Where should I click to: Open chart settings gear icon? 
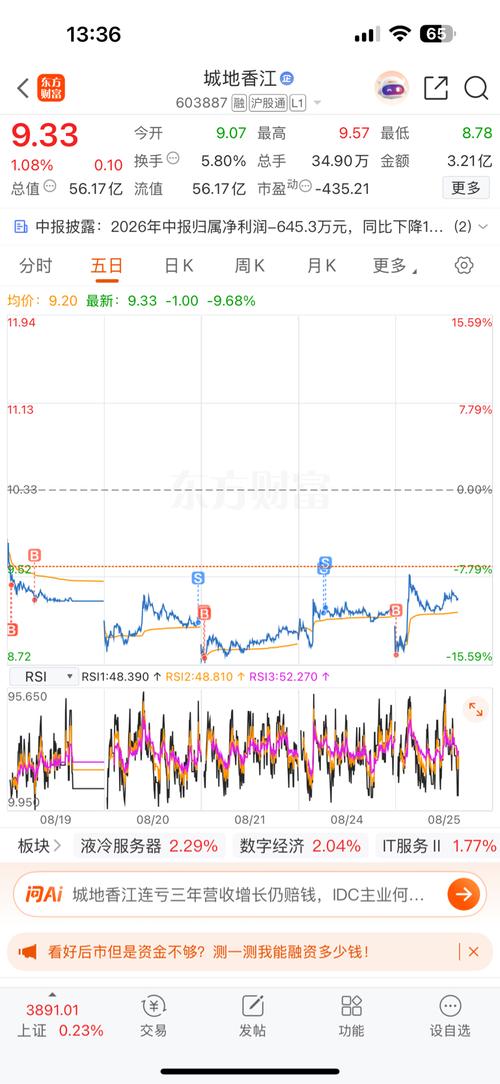(x=464, y=265)
